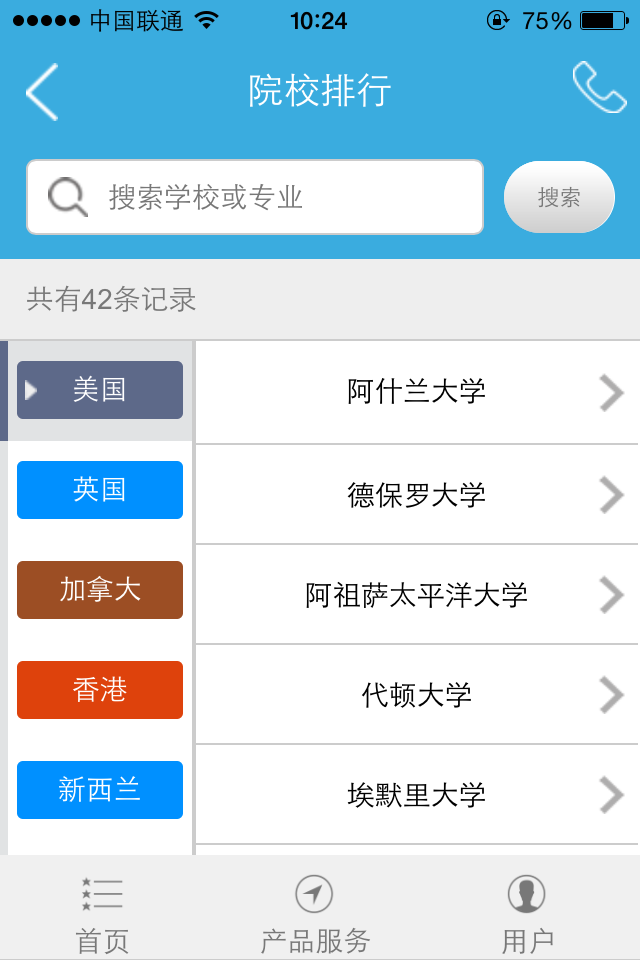Go to the 用户 tab
The image size is (640, 960).
[527, 912]
